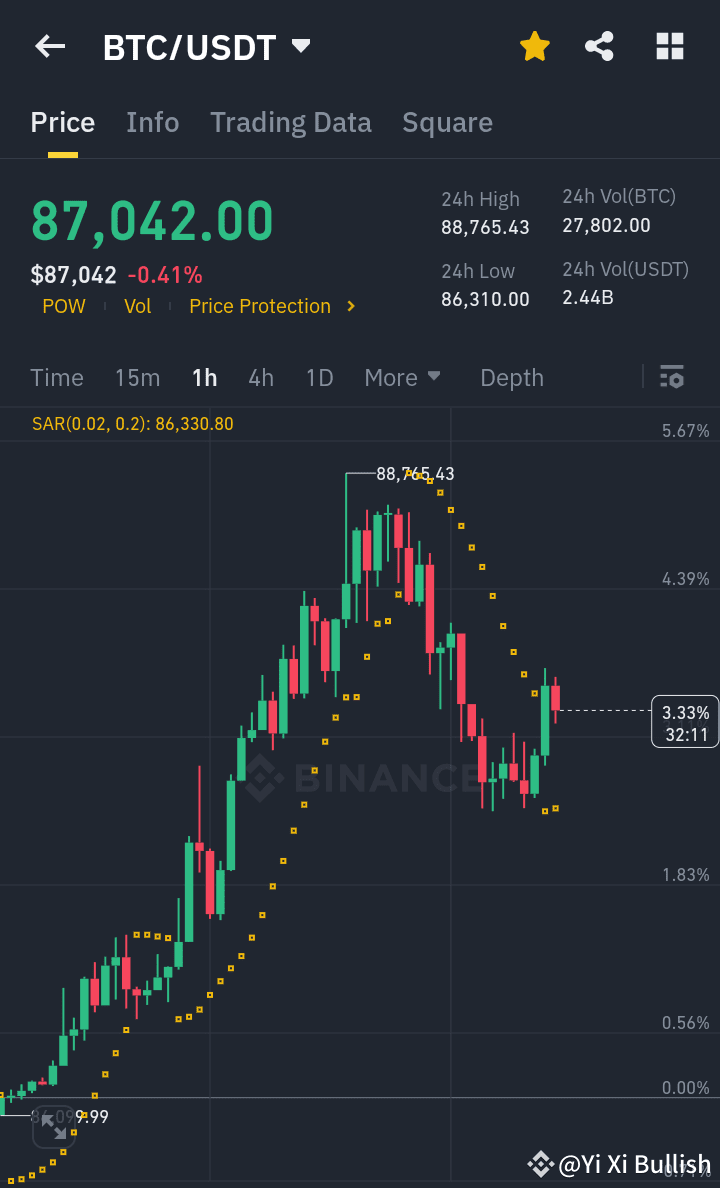Image resolution: width=720 pixels, height=1188 pixels.
Task: Open the Depth view
Action: pyautogui.click(x=511, y=378)
